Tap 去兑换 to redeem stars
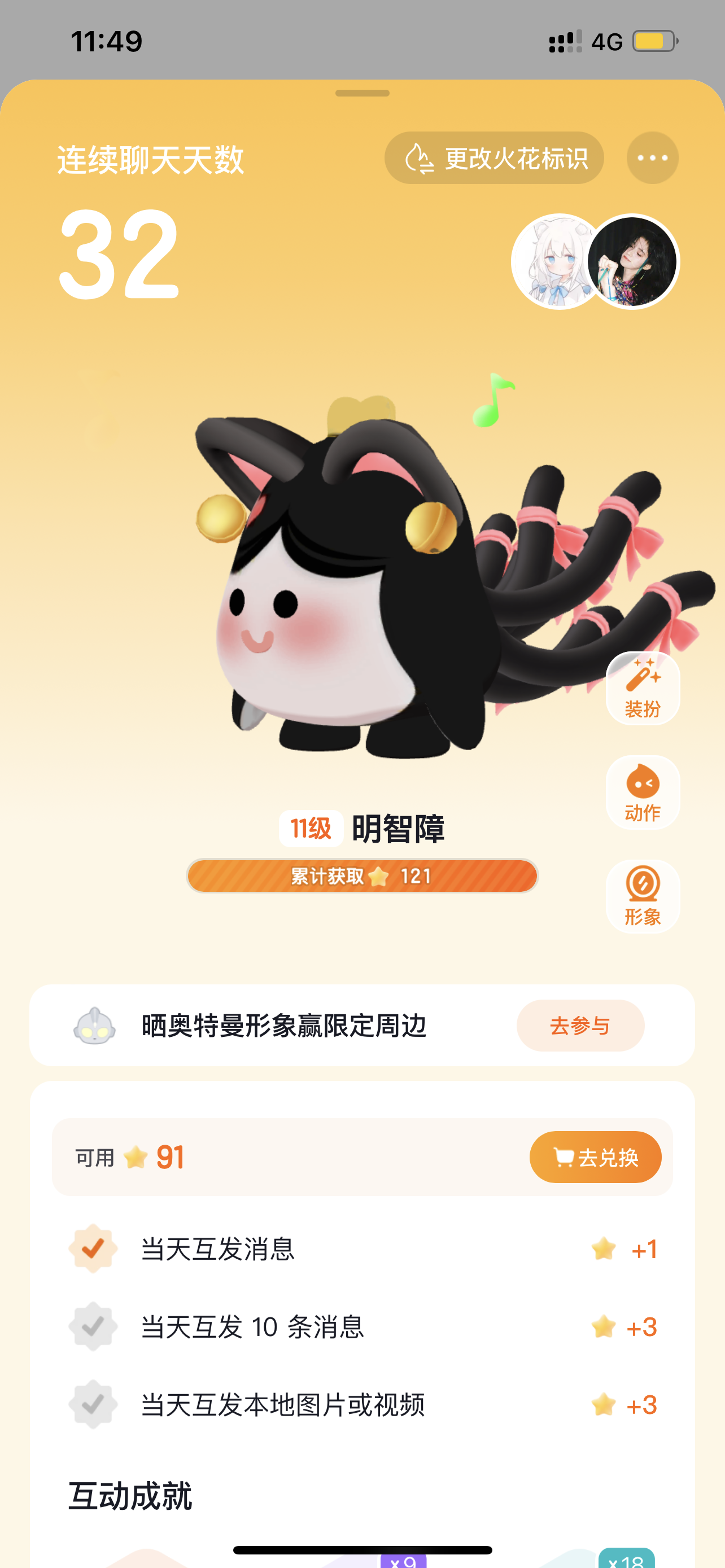 click(595, 1157)
